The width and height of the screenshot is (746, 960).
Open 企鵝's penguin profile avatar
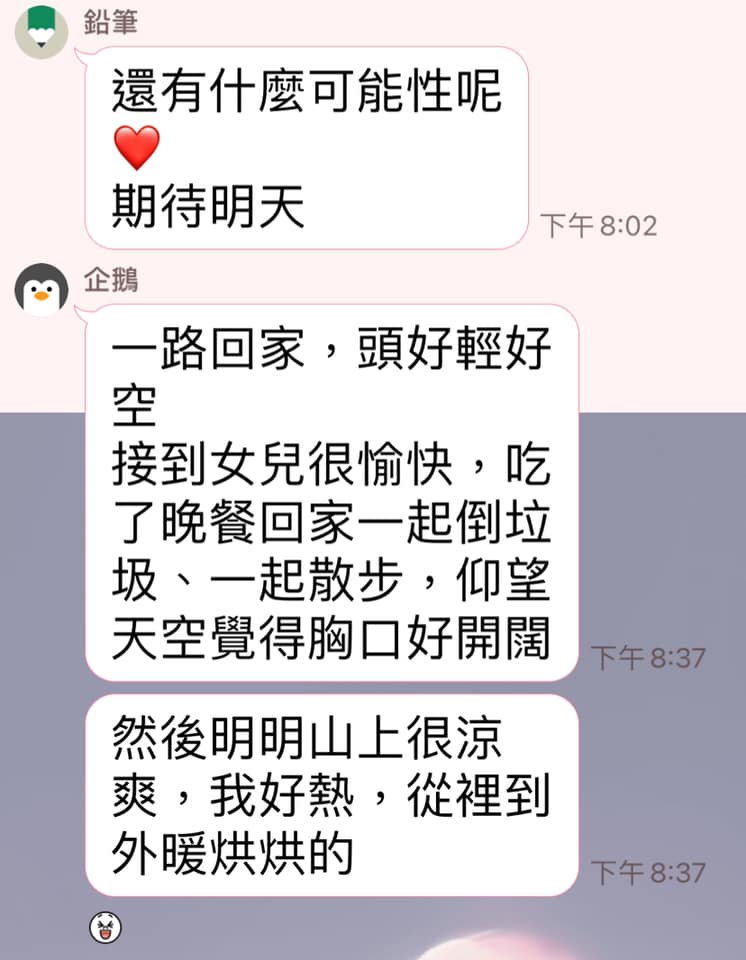click(41, 289)
